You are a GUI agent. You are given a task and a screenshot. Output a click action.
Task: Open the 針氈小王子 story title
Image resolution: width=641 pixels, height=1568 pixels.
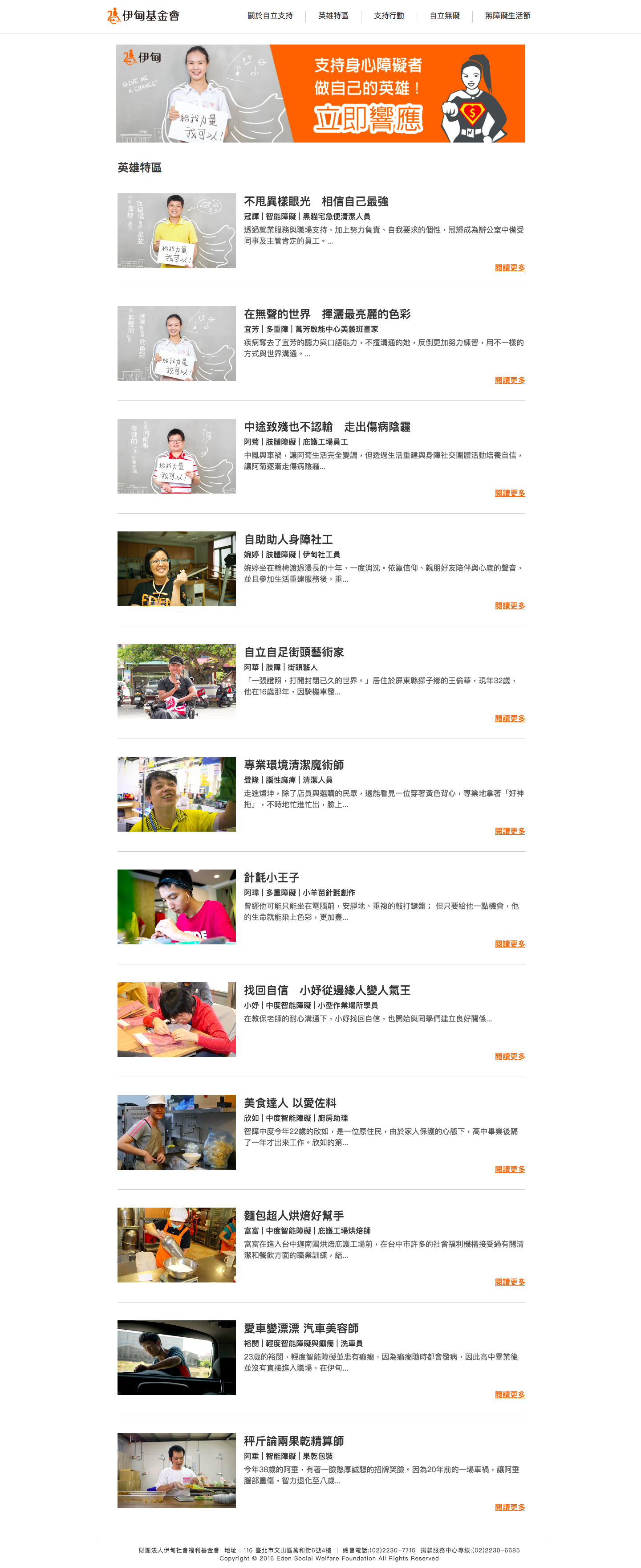tap(271, 877)
